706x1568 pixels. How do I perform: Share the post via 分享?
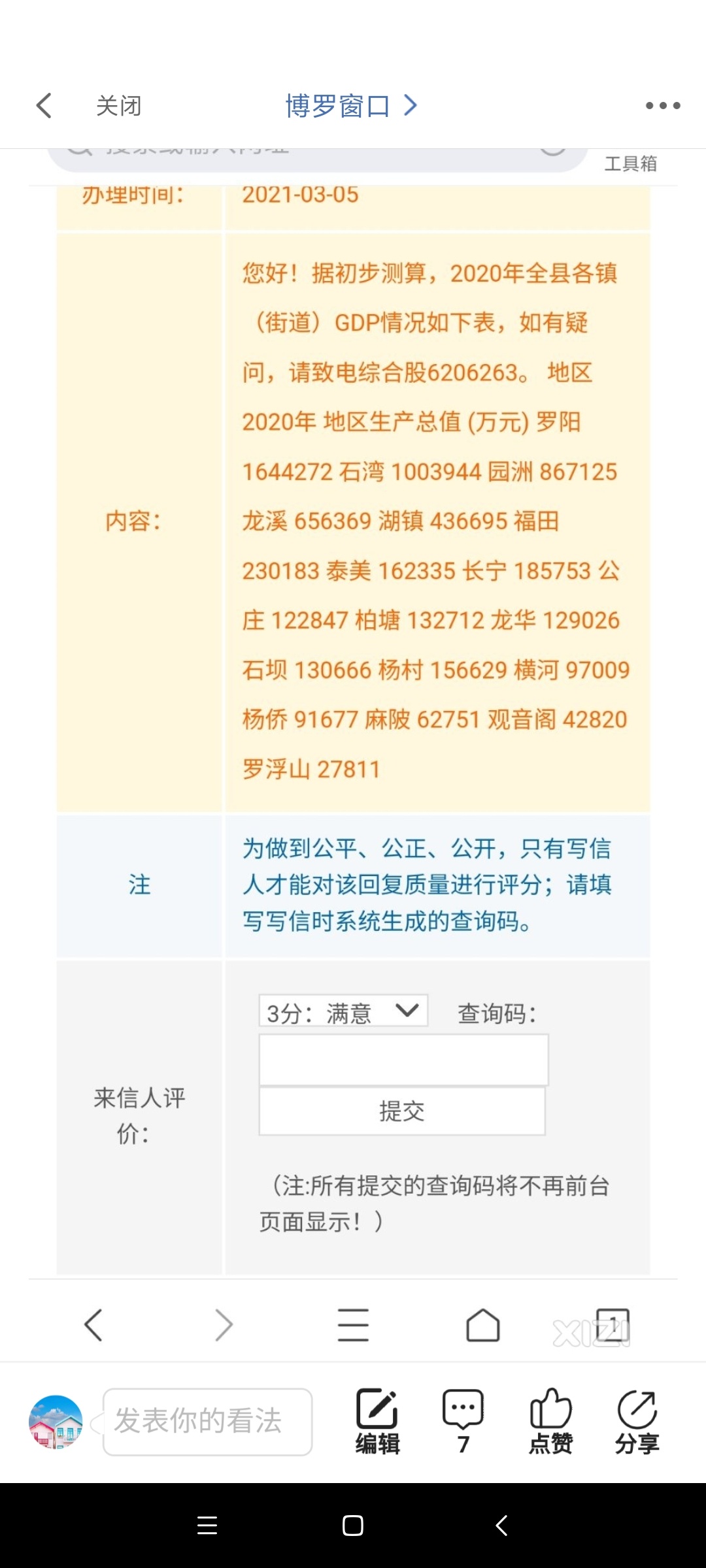637,1422
